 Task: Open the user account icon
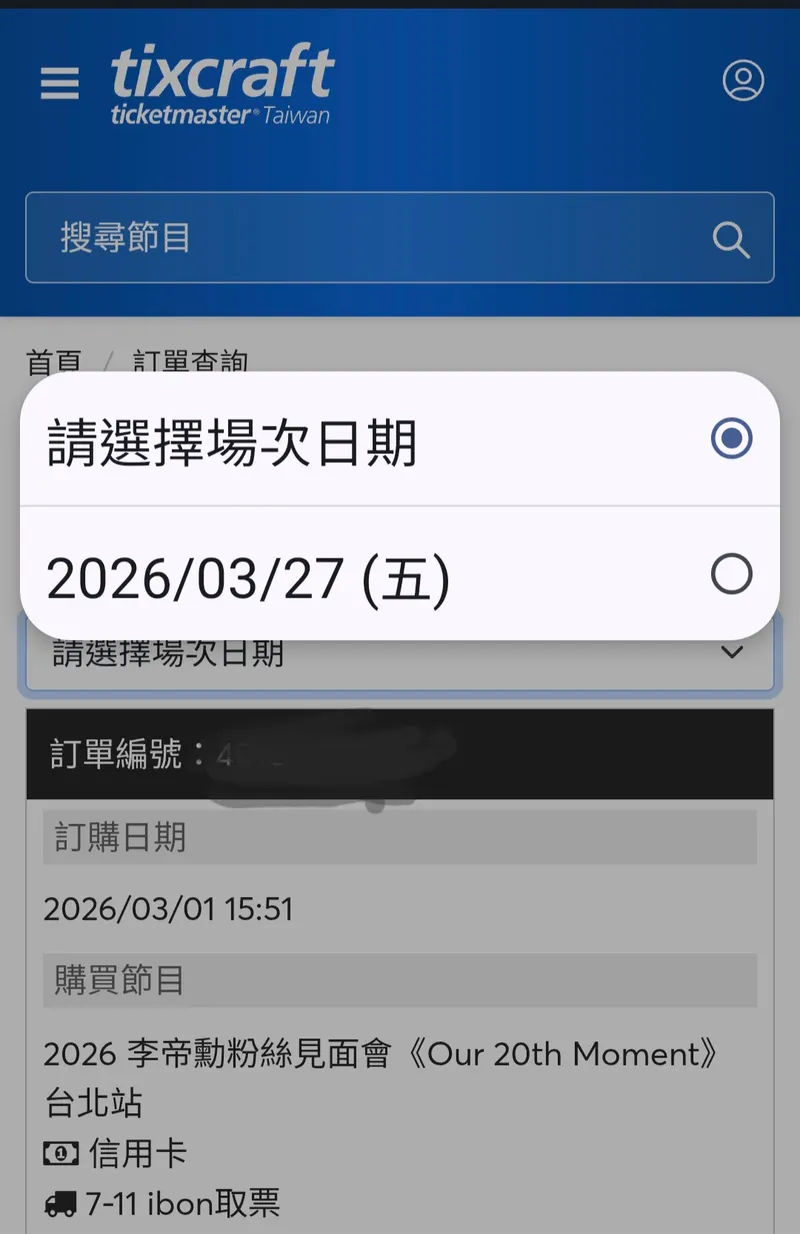click(x=743, y=81)
